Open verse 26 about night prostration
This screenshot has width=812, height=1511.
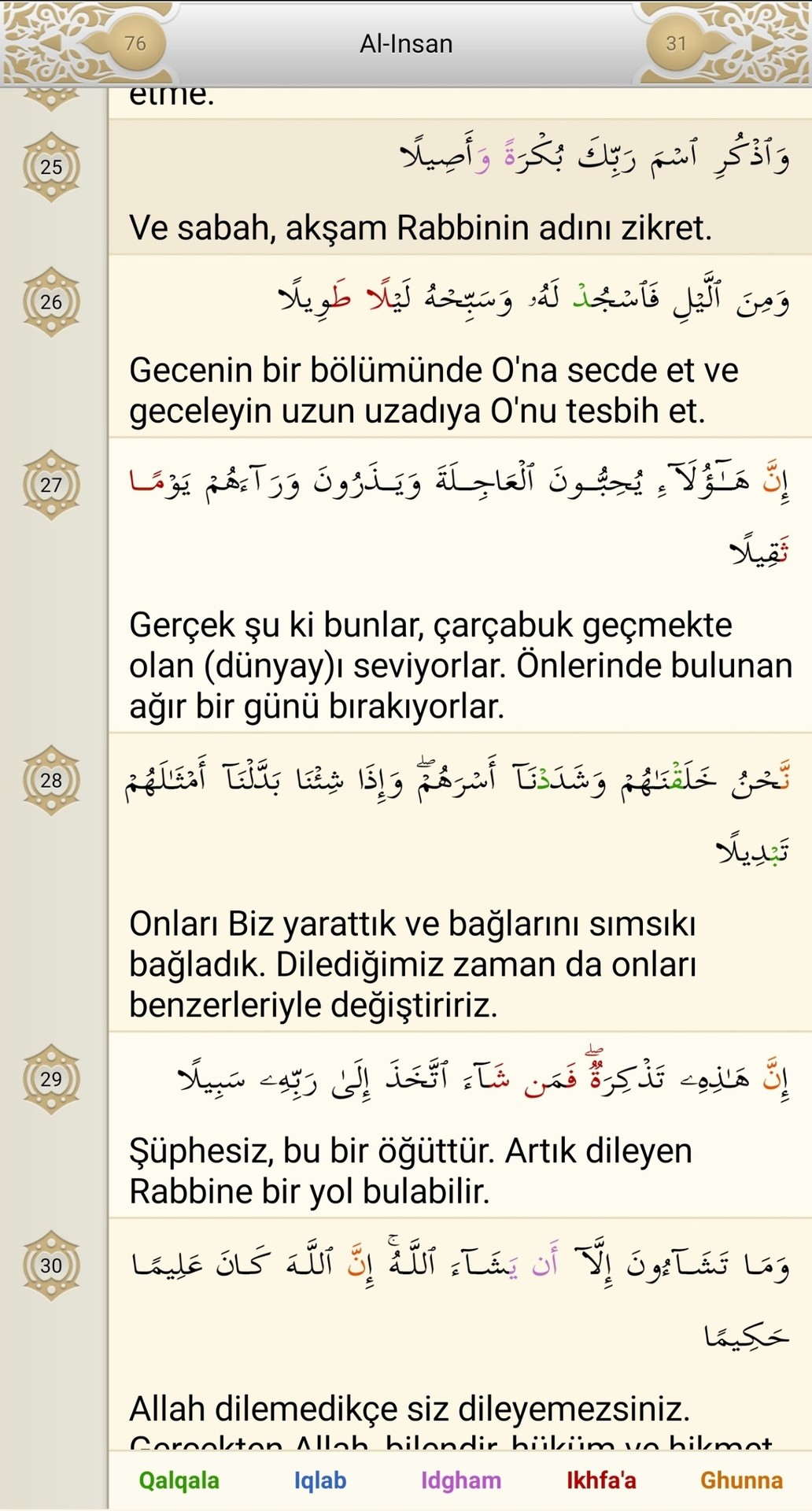(460, 346)
